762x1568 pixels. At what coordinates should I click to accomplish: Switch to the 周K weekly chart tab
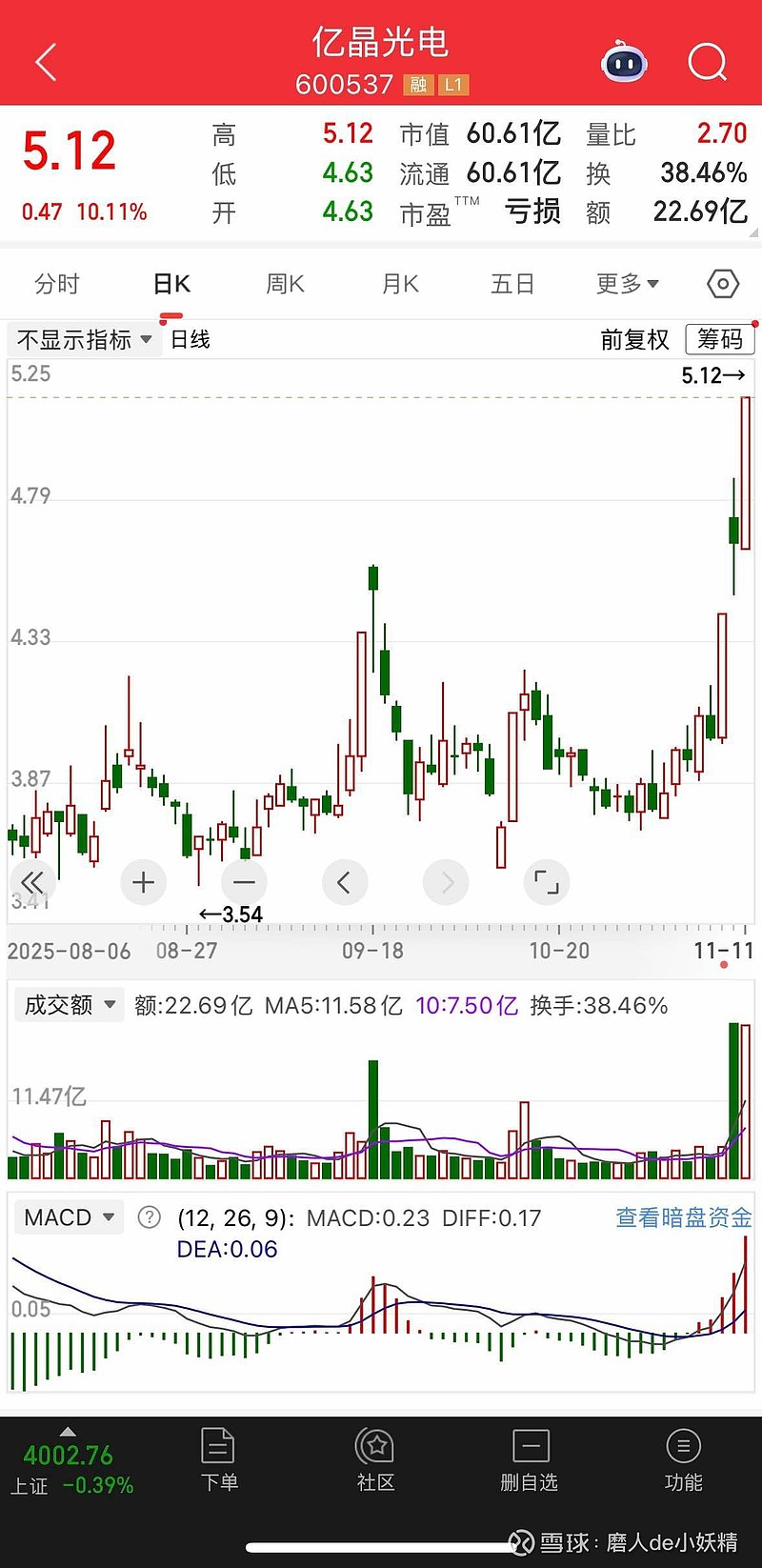coord(284,283)
